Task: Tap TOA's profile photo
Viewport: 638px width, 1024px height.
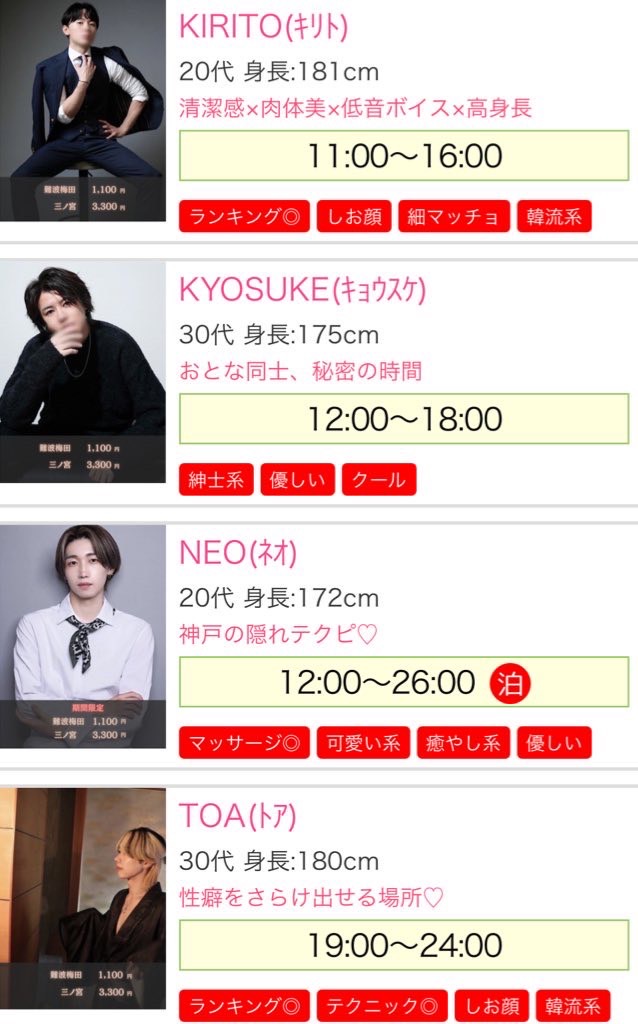Action: (x=82, y=898)
